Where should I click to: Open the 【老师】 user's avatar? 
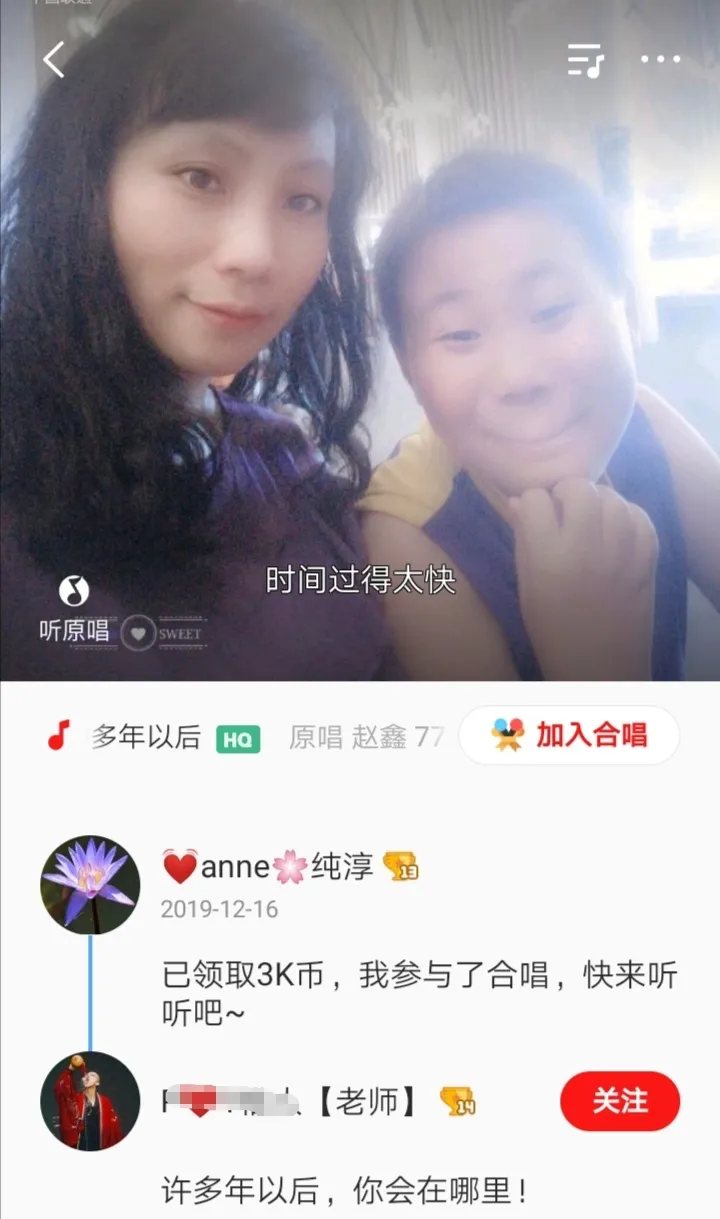pyautogui.click(x=90, y=1101)
